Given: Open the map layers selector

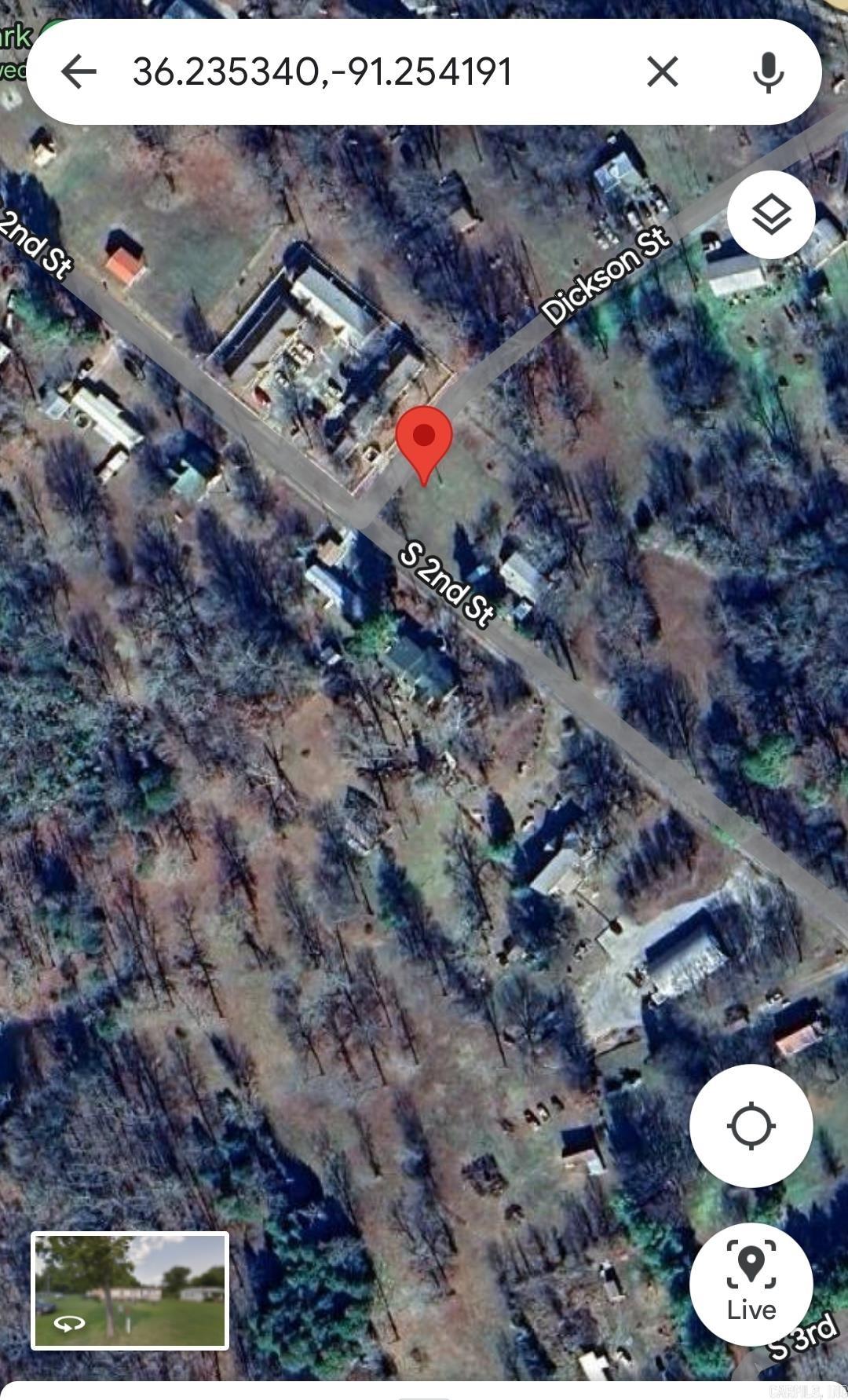Looking at the screenshot, I should [770, 215].
